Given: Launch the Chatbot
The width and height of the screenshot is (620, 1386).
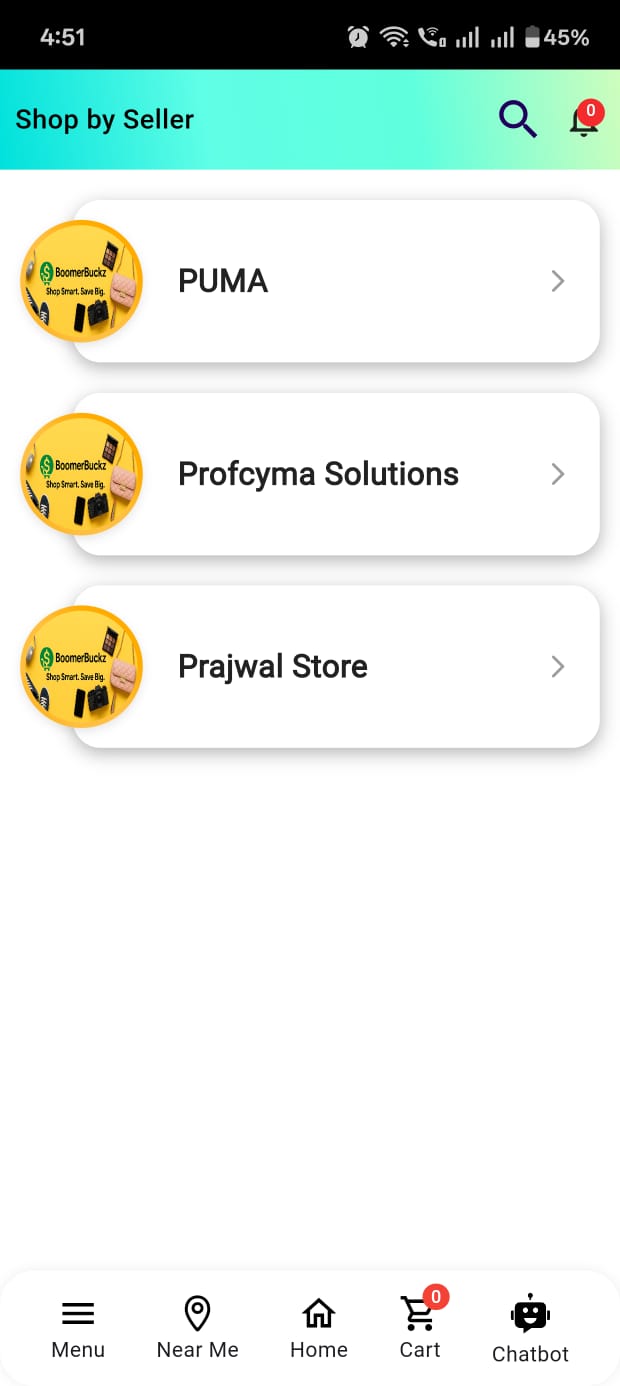Looking at the screenshot, I should 530,1330.
